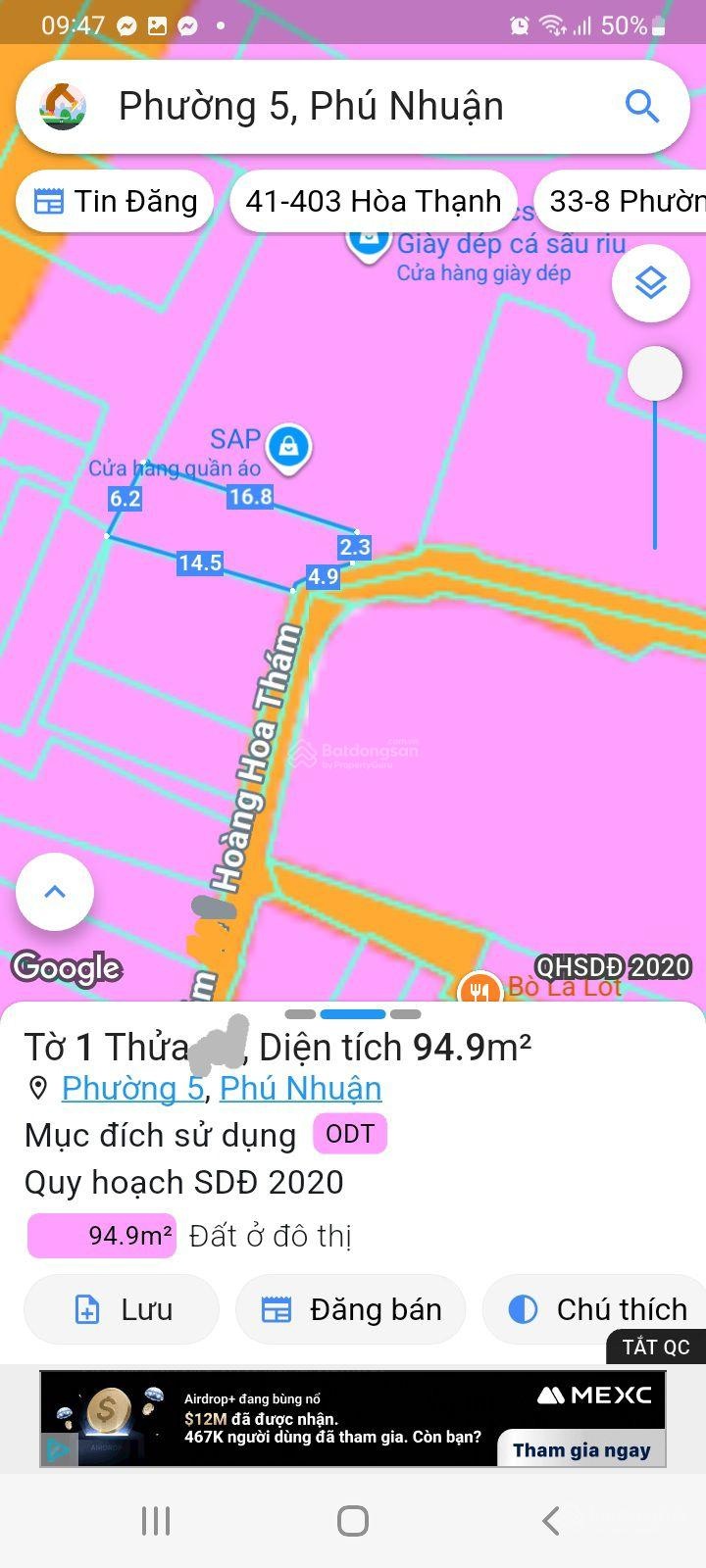This screenshot has width=706, height=1568.
Task: Open the Tin Đăng chip
Action: 116,202
